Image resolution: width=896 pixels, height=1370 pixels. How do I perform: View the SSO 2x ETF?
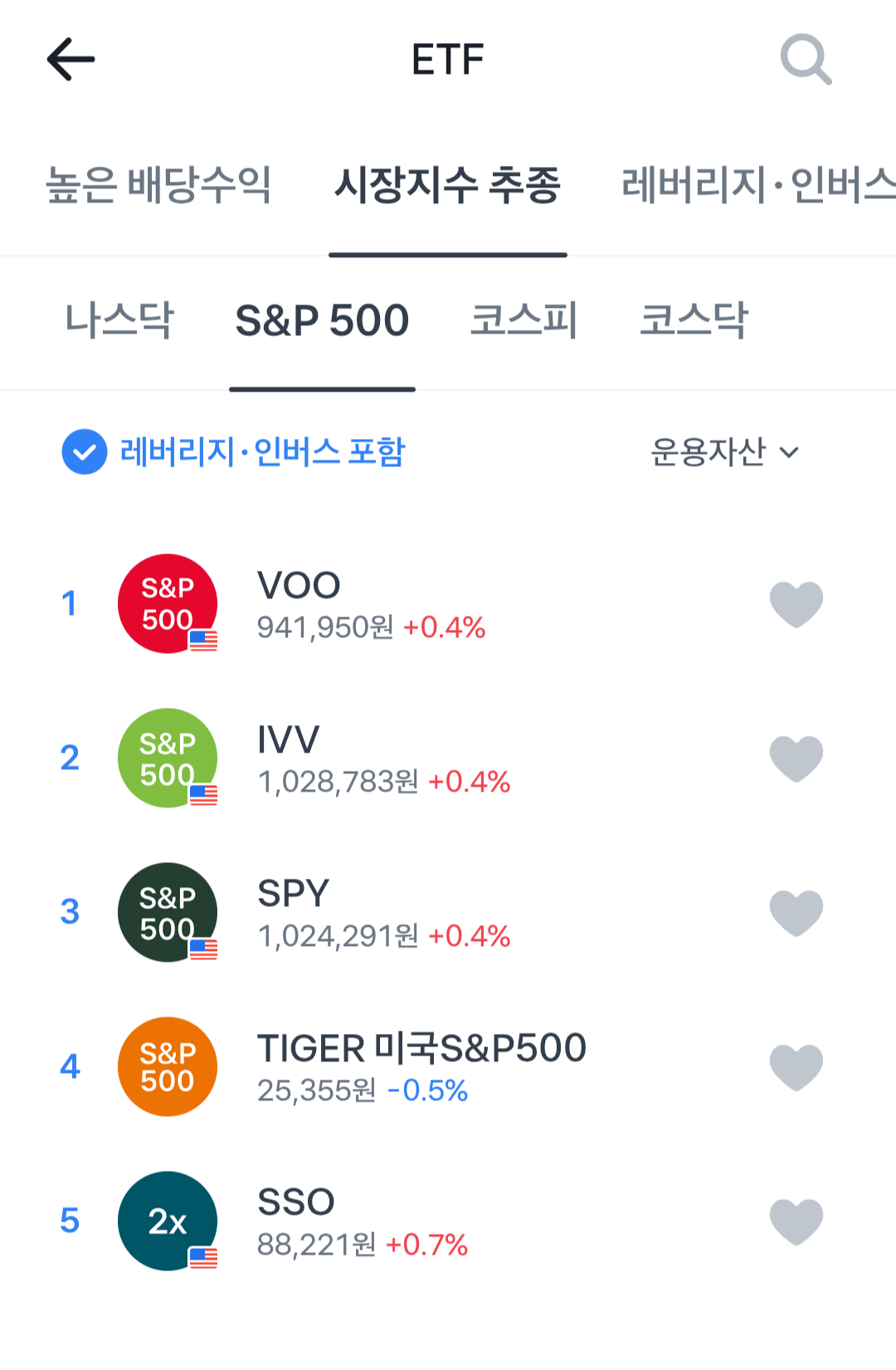click(x=363, y=1221)
